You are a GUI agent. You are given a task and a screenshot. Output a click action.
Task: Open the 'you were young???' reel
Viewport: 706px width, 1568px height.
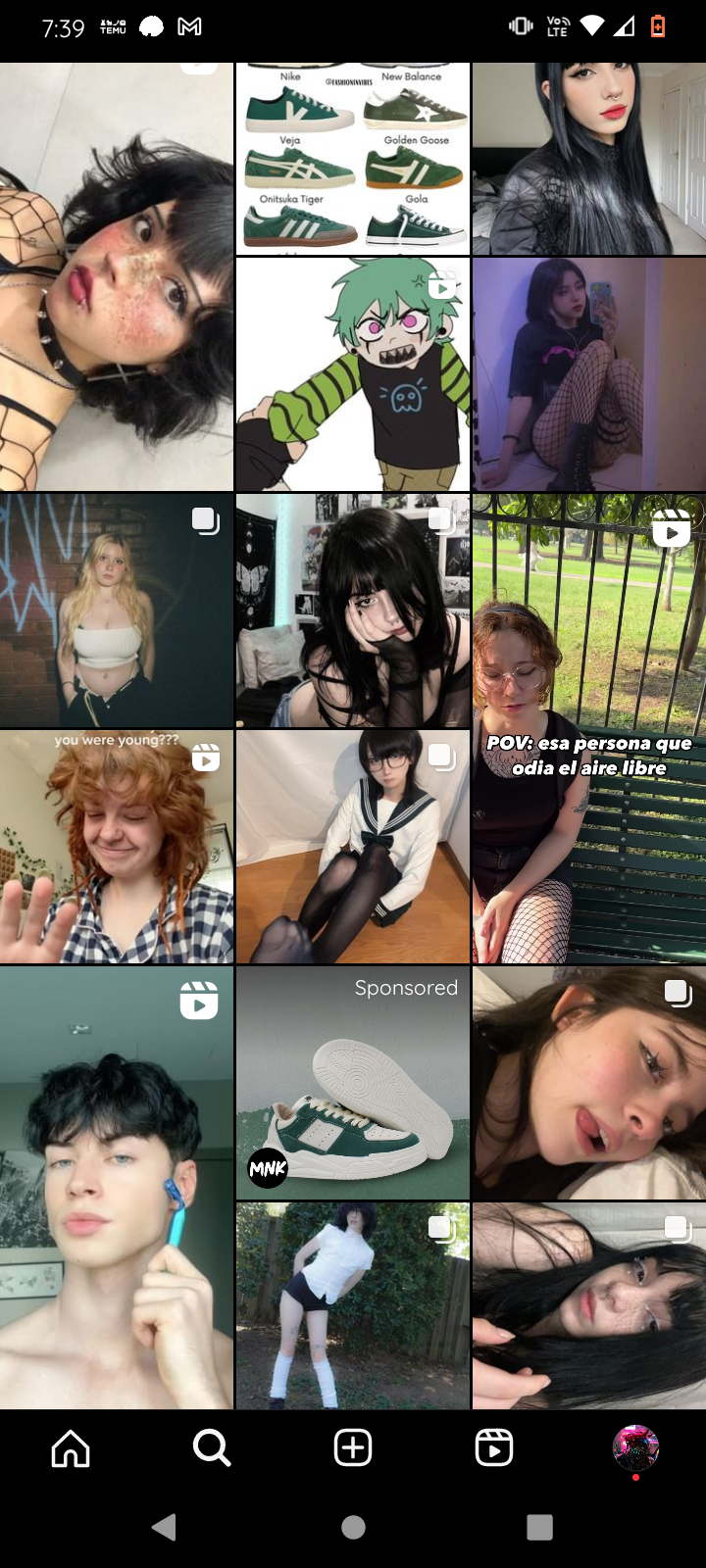coord(117,847)
